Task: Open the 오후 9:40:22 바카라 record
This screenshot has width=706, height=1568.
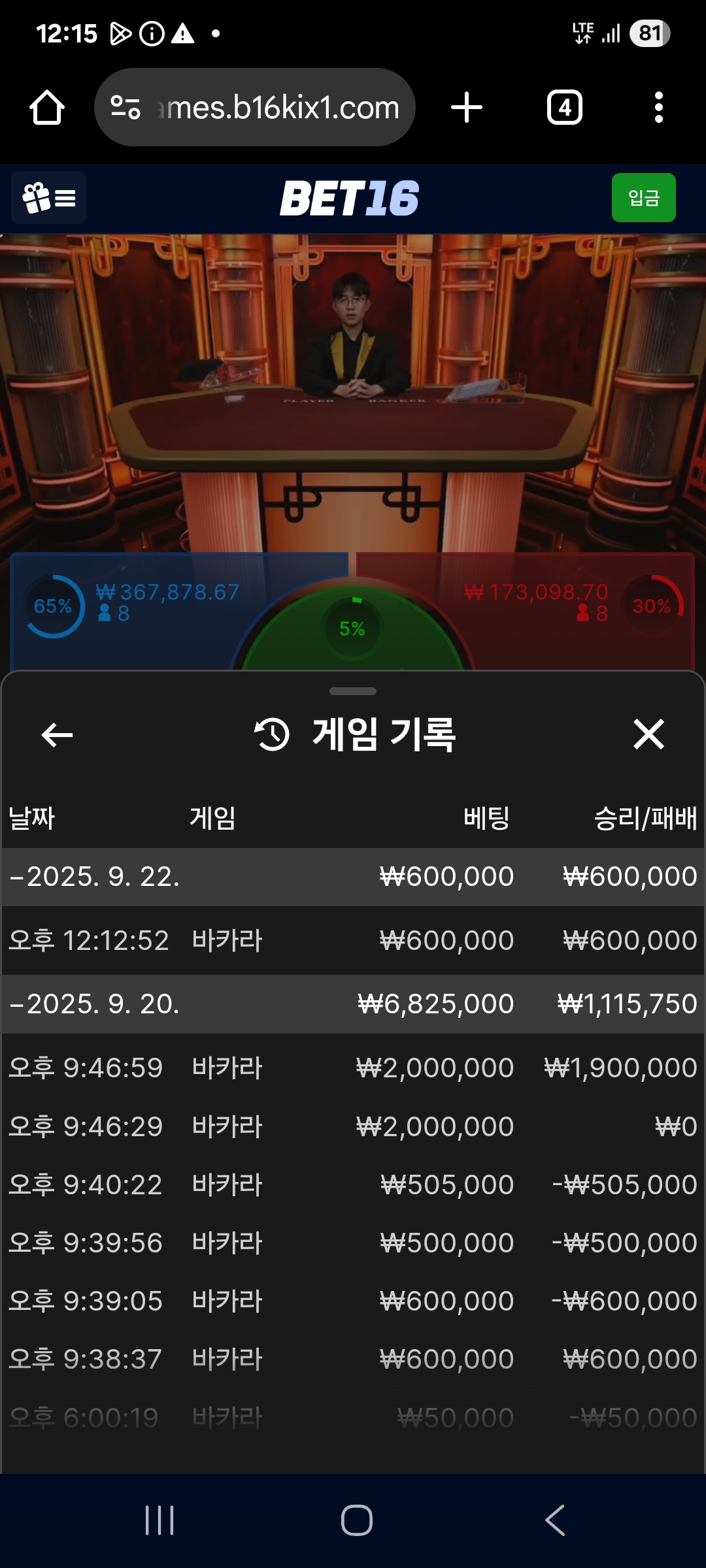Action: (353, 1185)
